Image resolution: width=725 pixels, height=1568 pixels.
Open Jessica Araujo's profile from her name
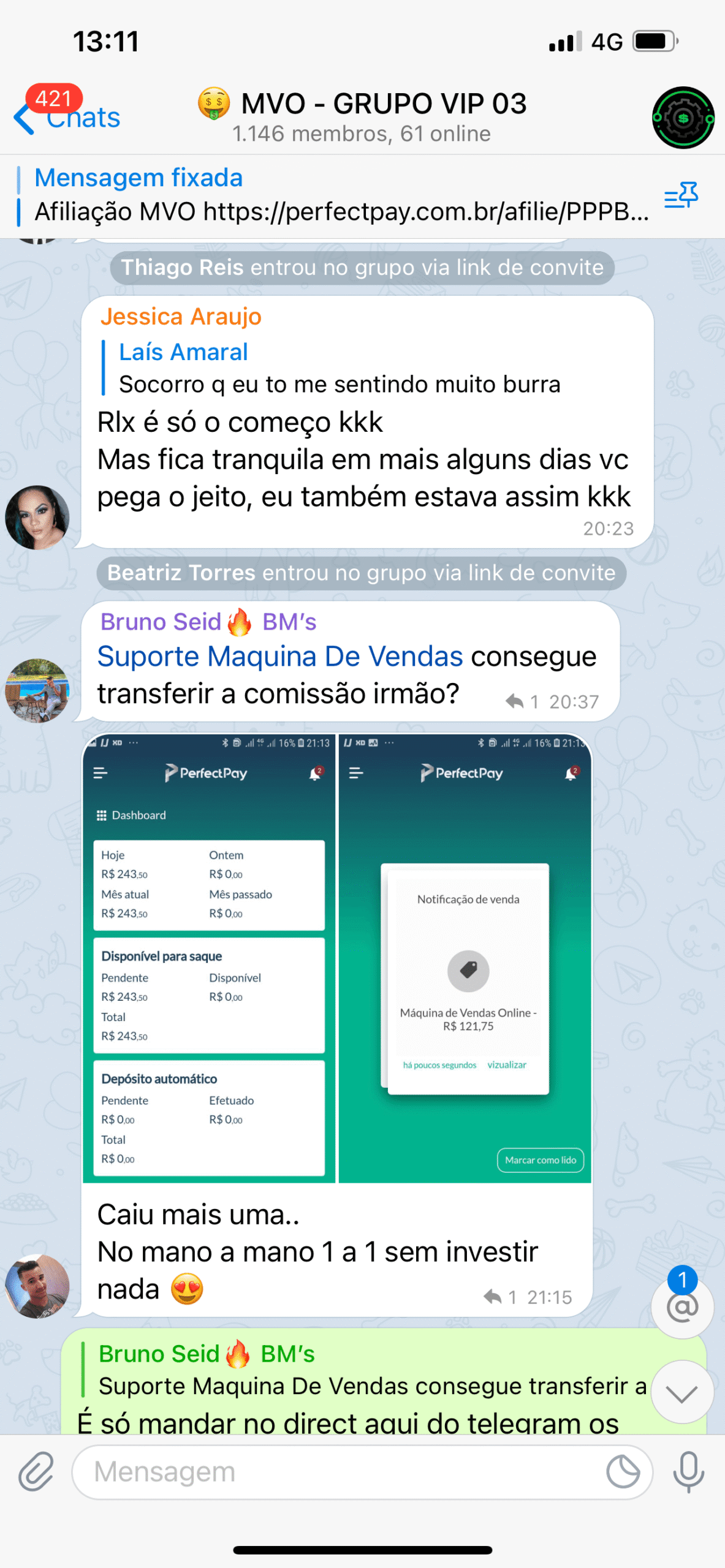click(181, 317)
